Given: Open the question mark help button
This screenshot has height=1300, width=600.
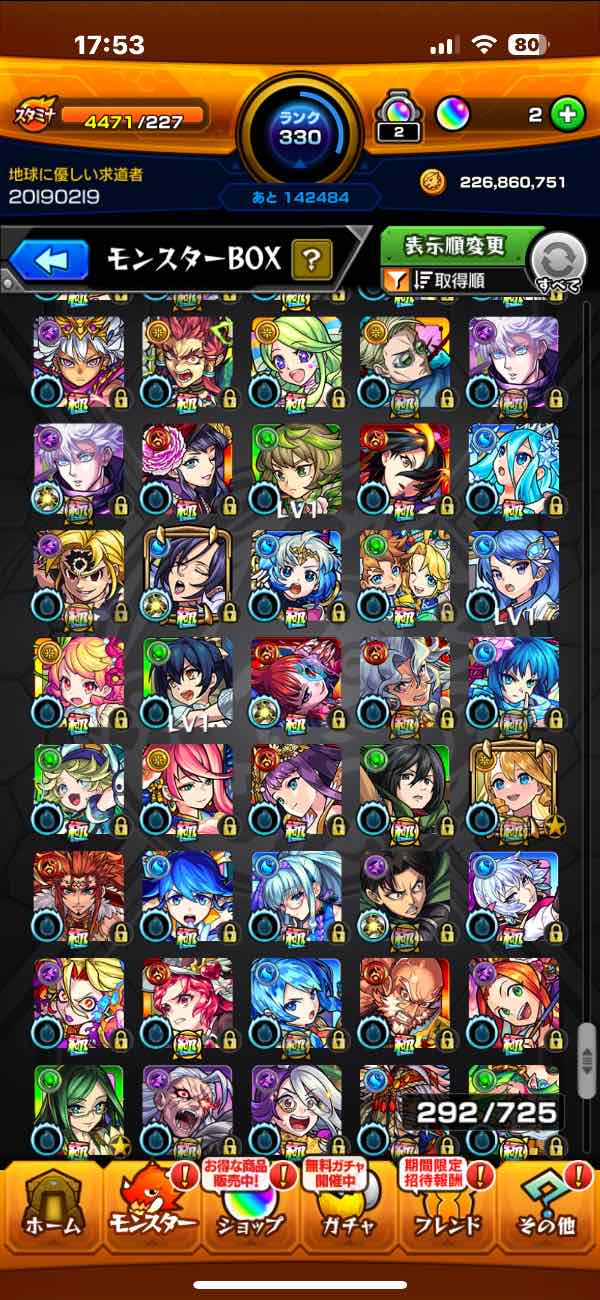Looking at the screenshot, I should (x=311, y=262).
